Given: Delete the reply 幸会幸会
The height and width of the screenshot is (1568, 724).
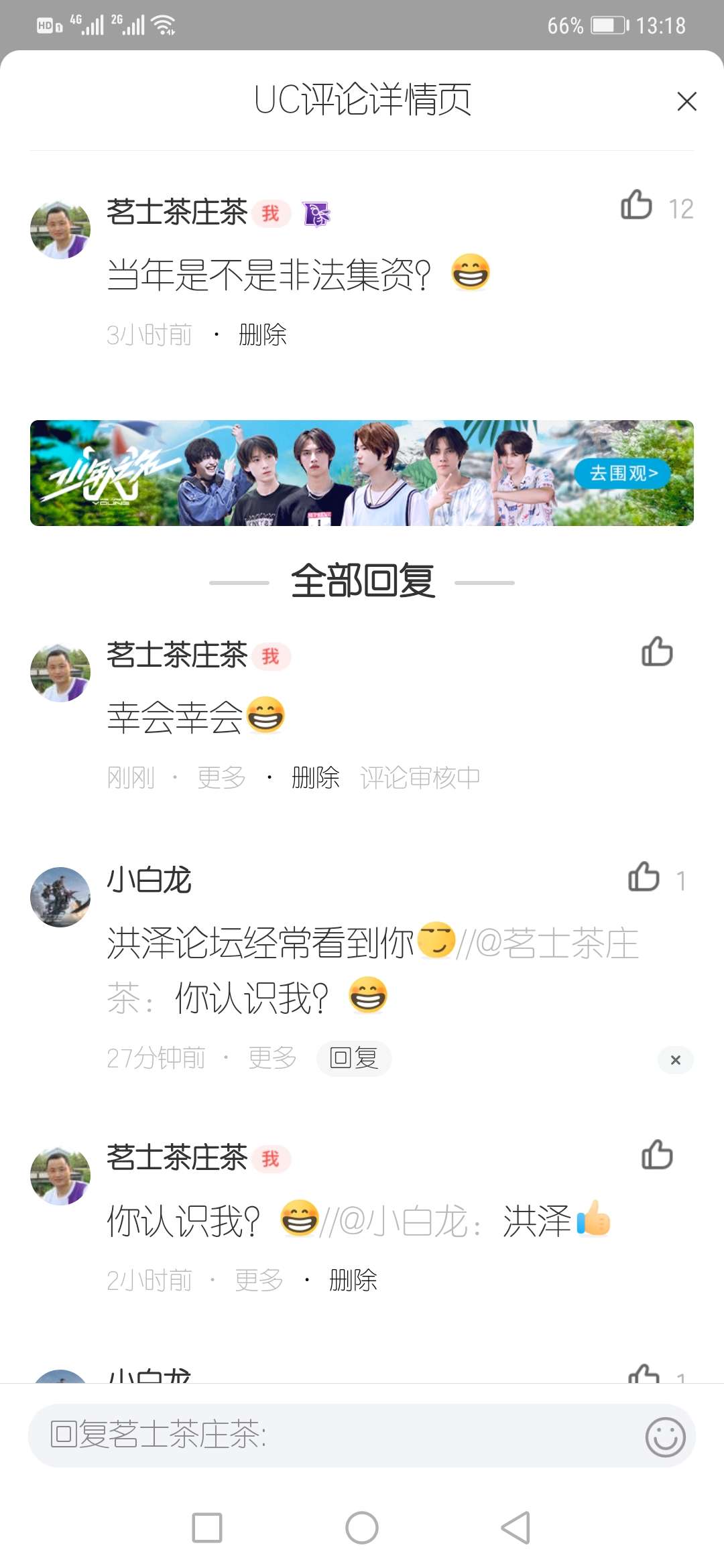Looking at the screenshot, I should [x=316, y=778].
